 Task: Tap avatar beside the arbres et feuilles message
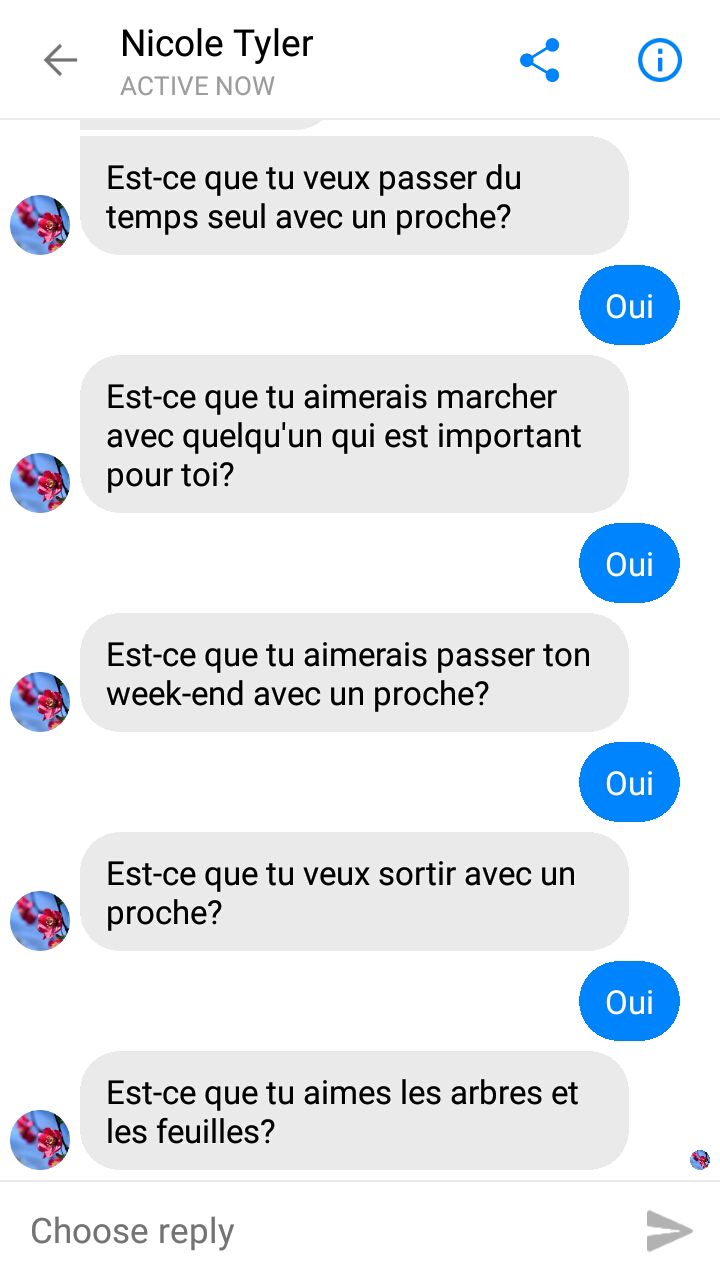coord(40,1140)
